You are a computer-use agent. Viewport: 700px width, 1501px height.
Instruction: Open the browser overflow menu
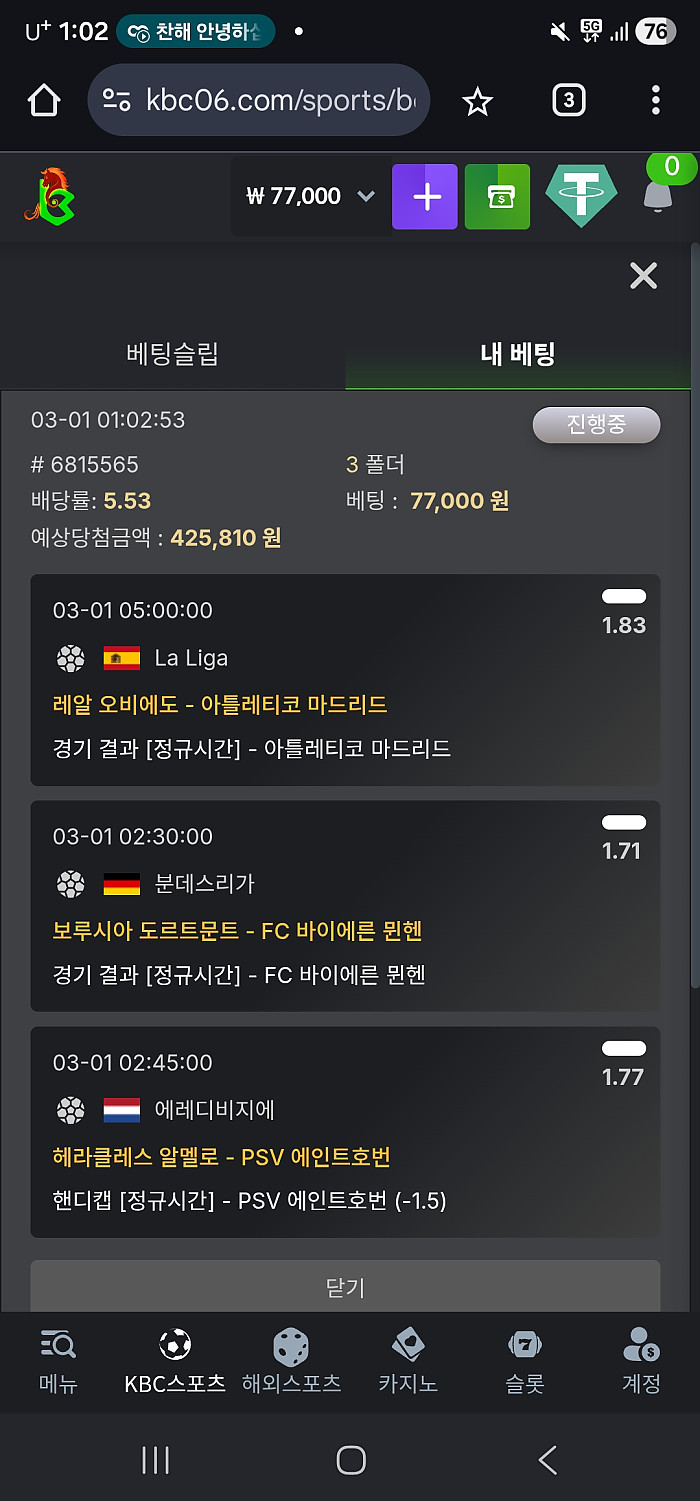point(655,100)
